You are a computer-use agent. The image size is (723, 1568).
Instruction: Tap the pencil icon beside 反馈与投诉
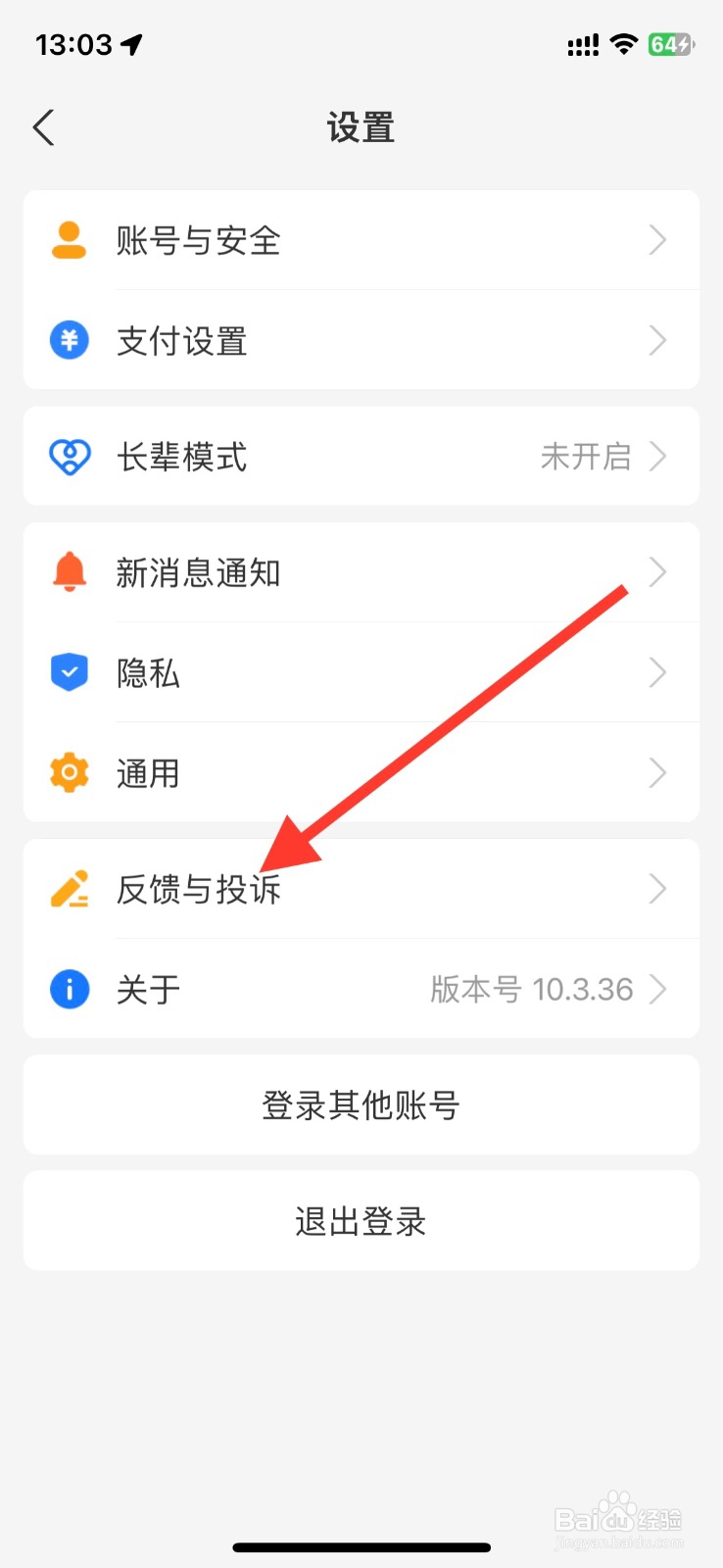pos(69,889)
